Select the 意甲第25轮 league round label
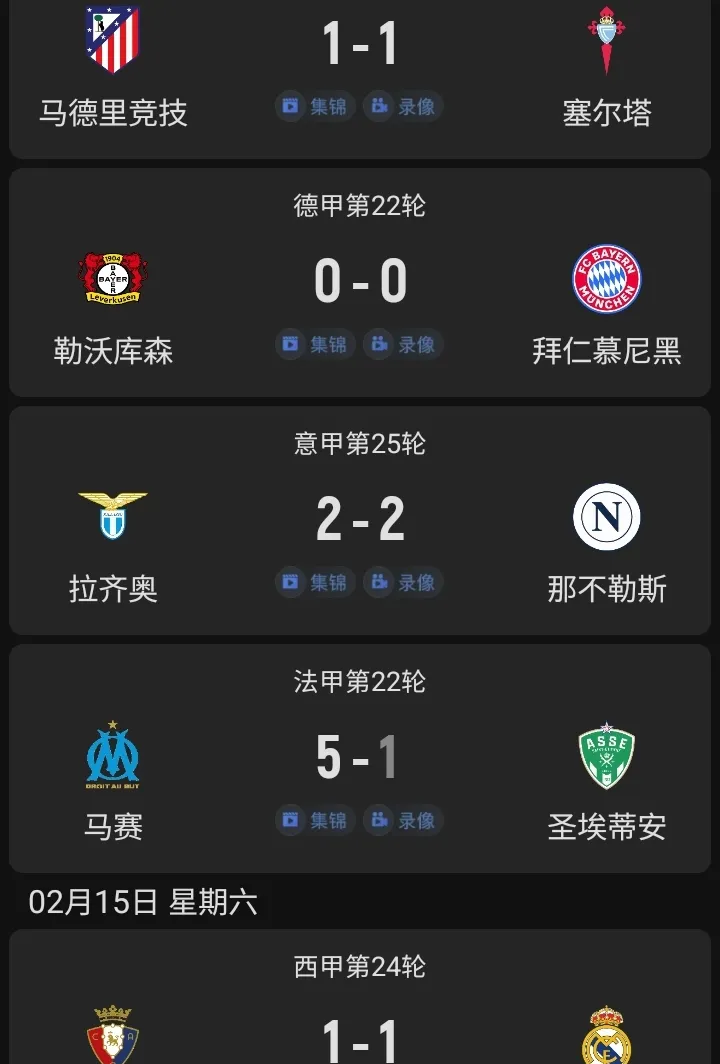Viewport: 720px width, 1064px height. click(x=359, y=442)
